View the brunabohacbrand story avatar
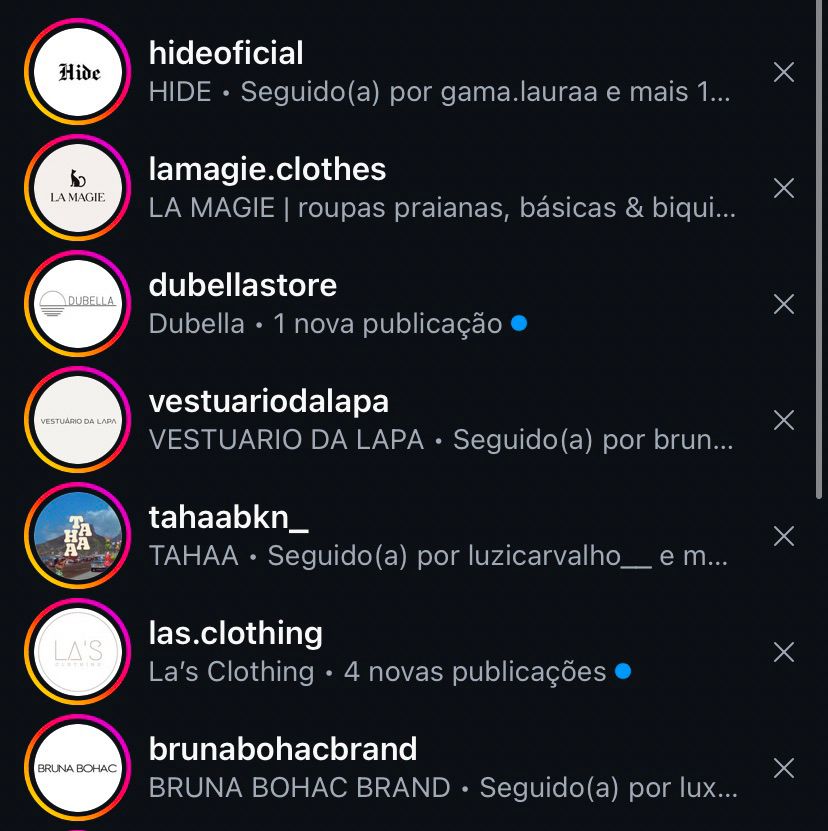 pos(77,768)
